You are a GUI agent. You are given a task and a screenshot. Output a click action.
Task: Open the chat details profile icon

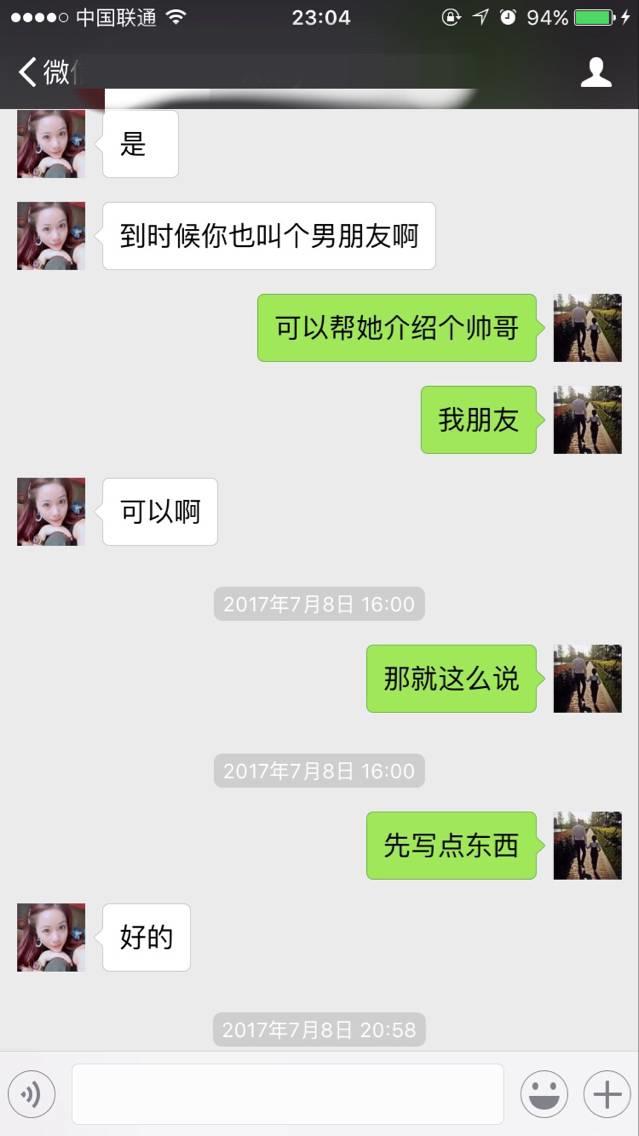[596, 72]
